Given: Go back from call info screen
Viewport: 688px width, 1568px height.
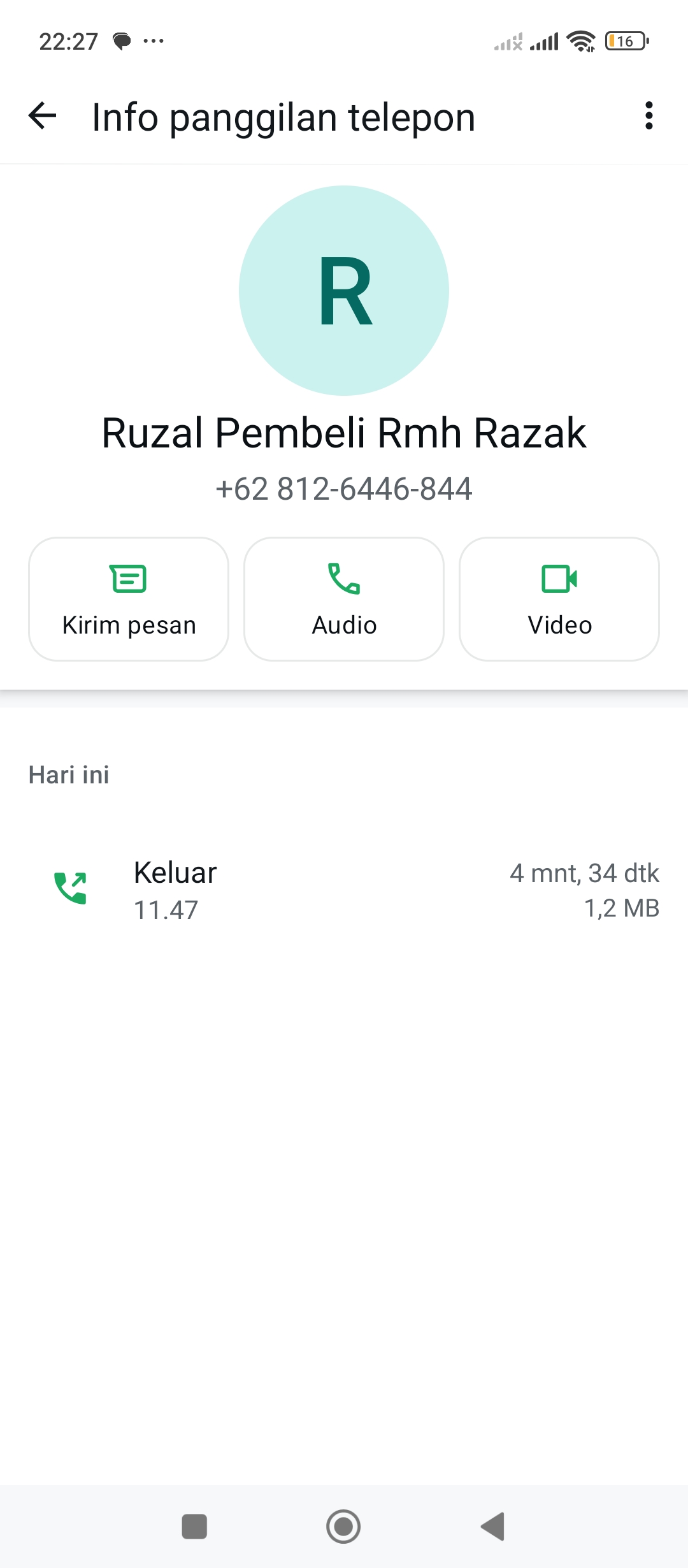Looking at the screenshot, I should click(x=43, y=116).
